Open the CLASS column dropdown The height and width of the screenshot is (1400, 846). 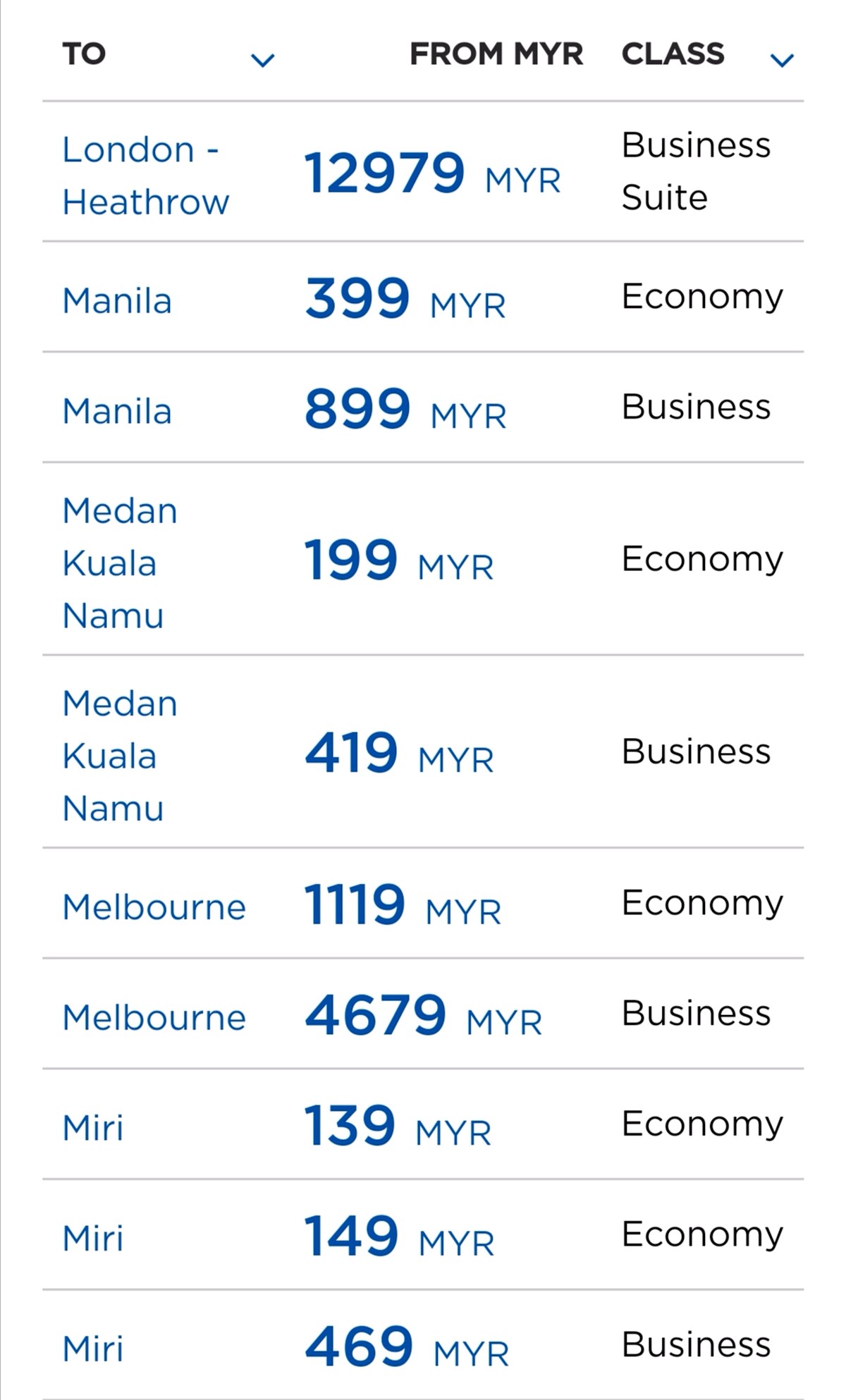click(782, 61)
